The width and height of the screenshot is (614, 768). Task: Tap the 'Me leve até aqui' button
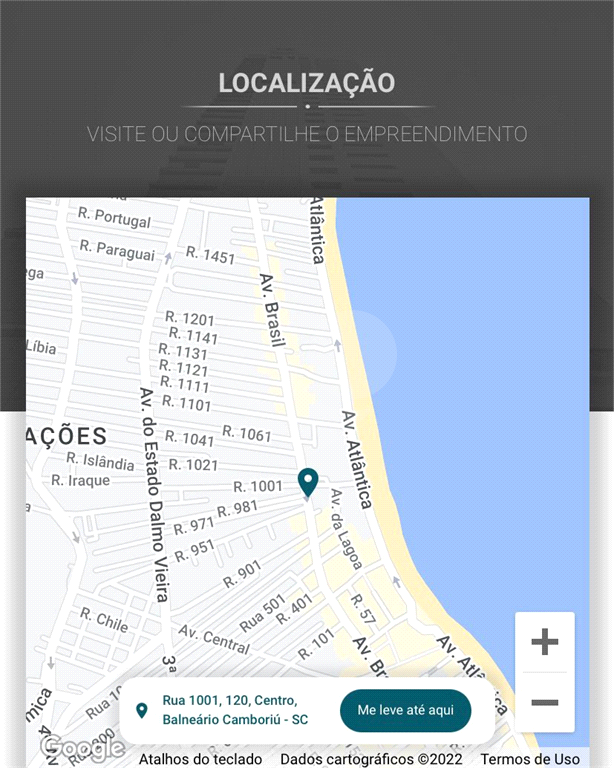tap(405, 710)
